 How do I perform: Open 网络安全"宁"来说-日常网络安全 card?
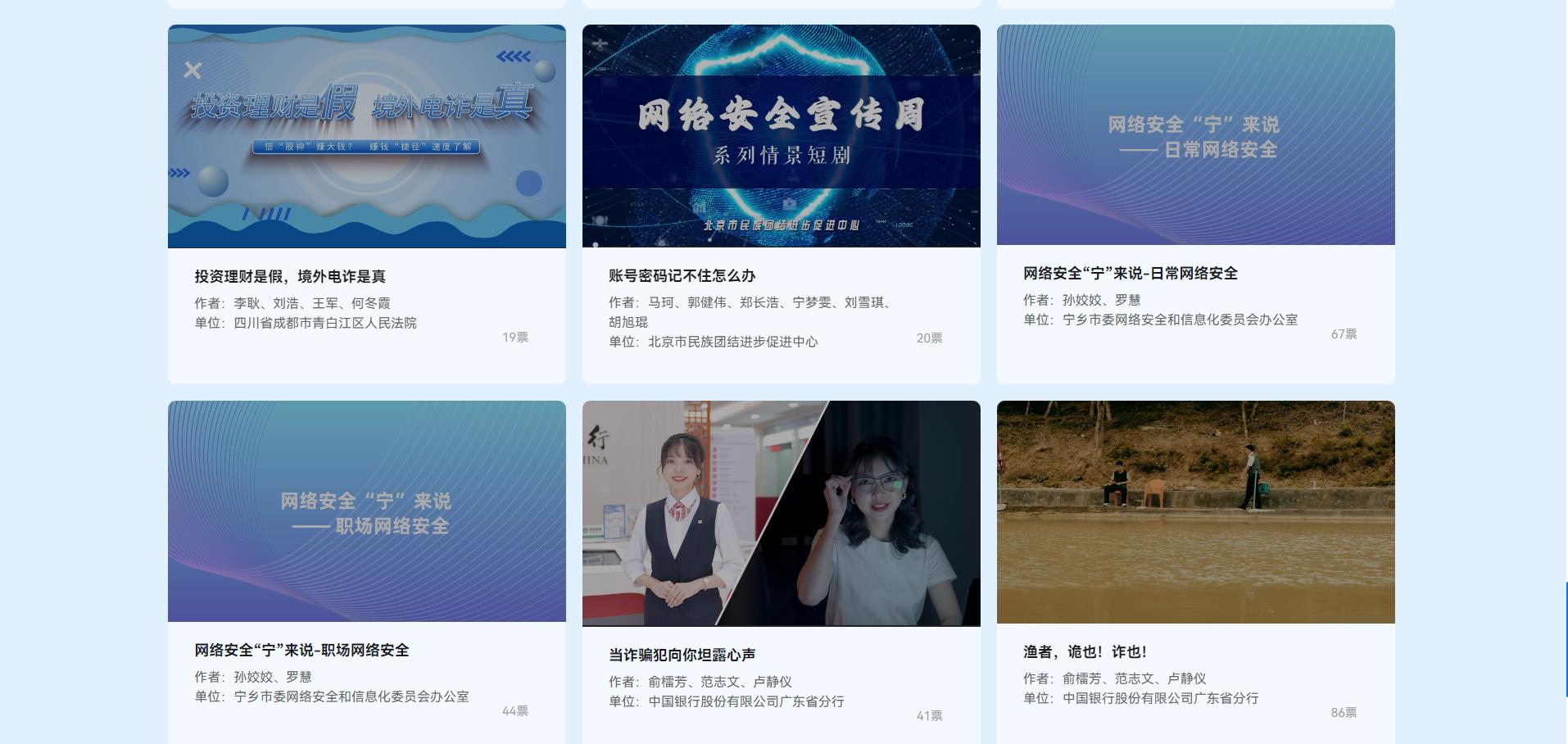pyautogui.click(x=1195, y=135)
